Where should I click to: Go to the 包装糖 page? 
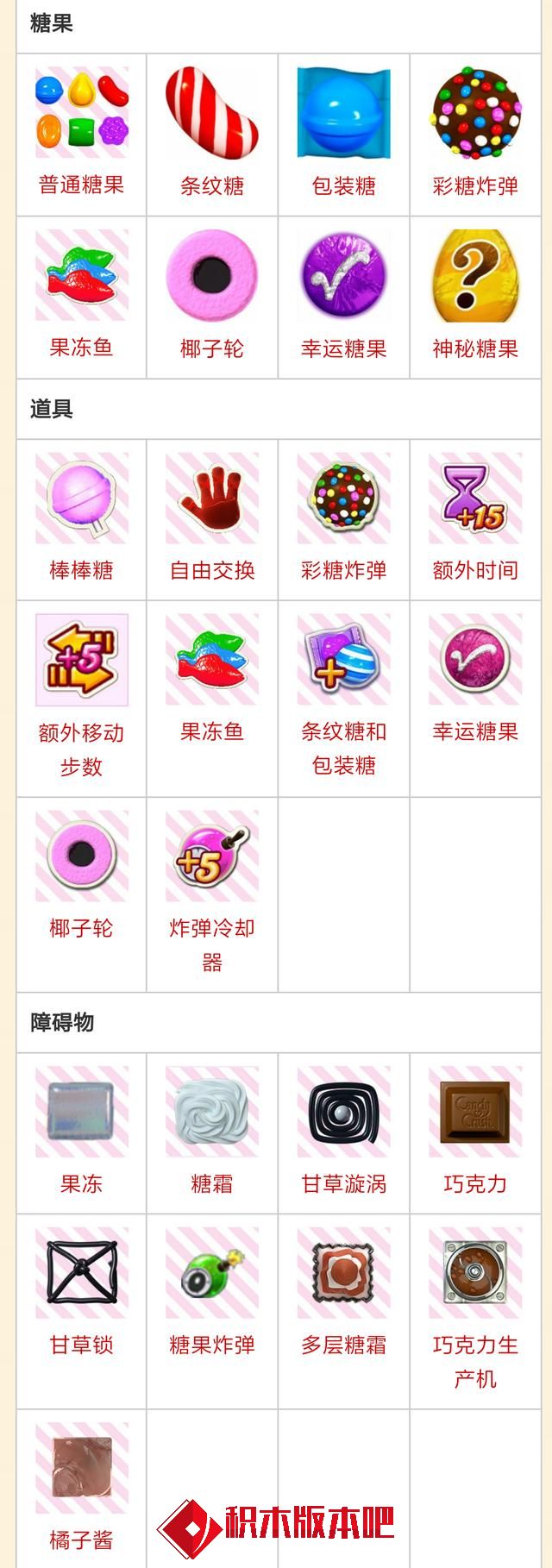pyautogui.click(x=343, y=185)
